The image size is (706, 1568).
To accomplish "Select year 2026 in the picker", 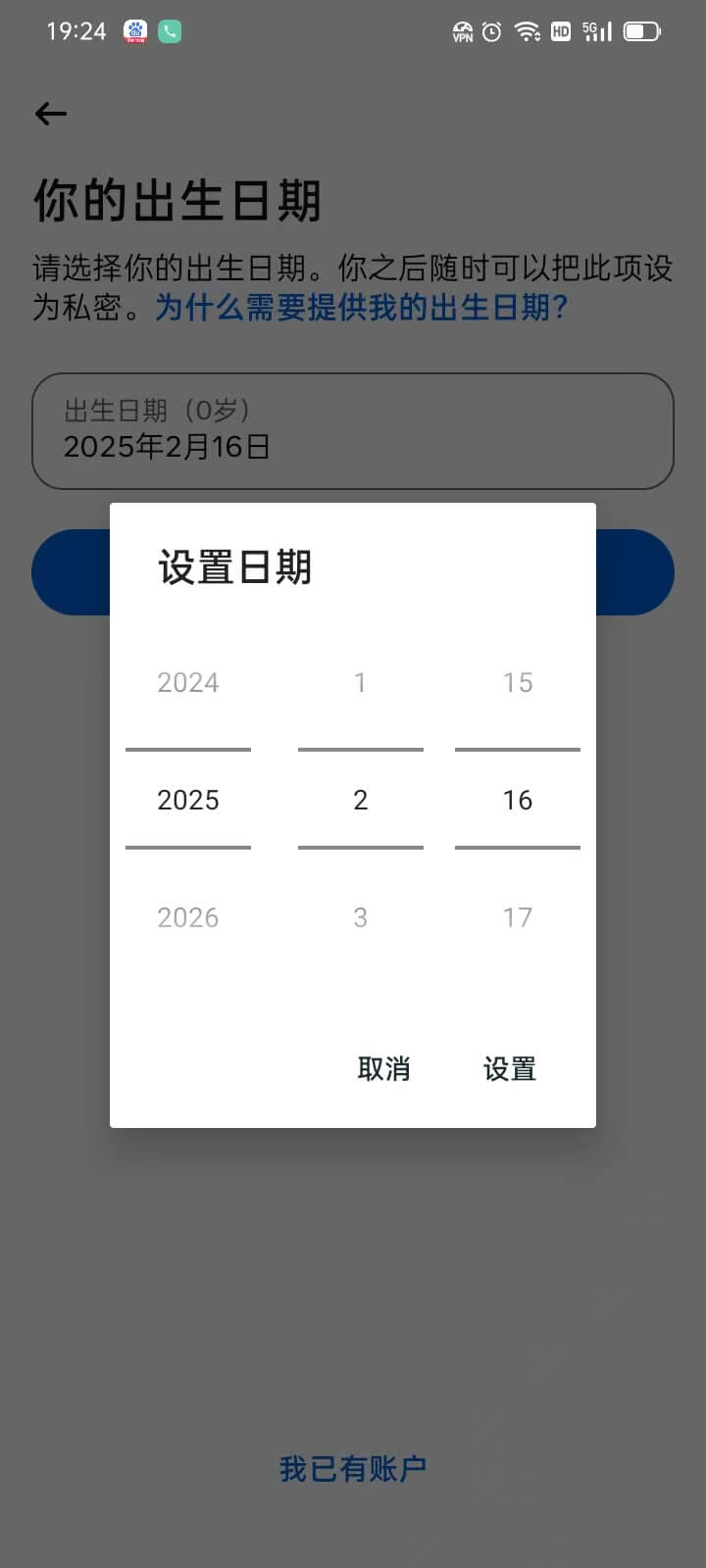I will [x=187, y=917].
